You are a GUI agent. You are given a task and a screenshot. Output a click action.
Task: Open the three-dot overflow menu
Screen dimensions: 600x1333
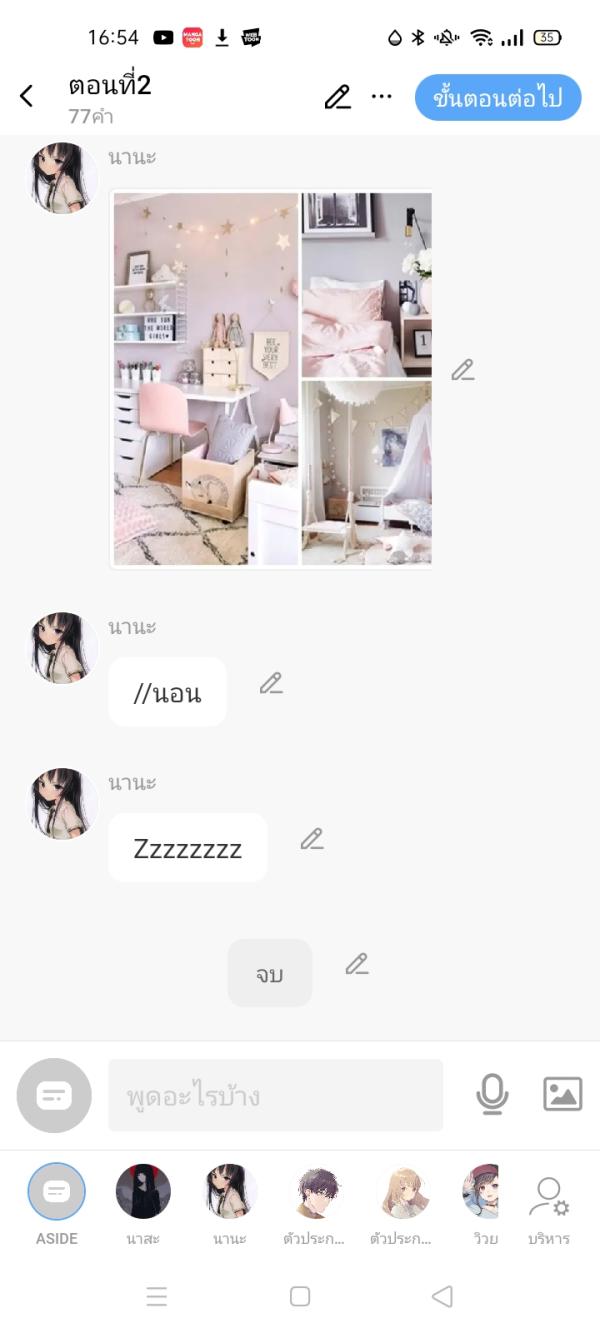tap(382, 97)
